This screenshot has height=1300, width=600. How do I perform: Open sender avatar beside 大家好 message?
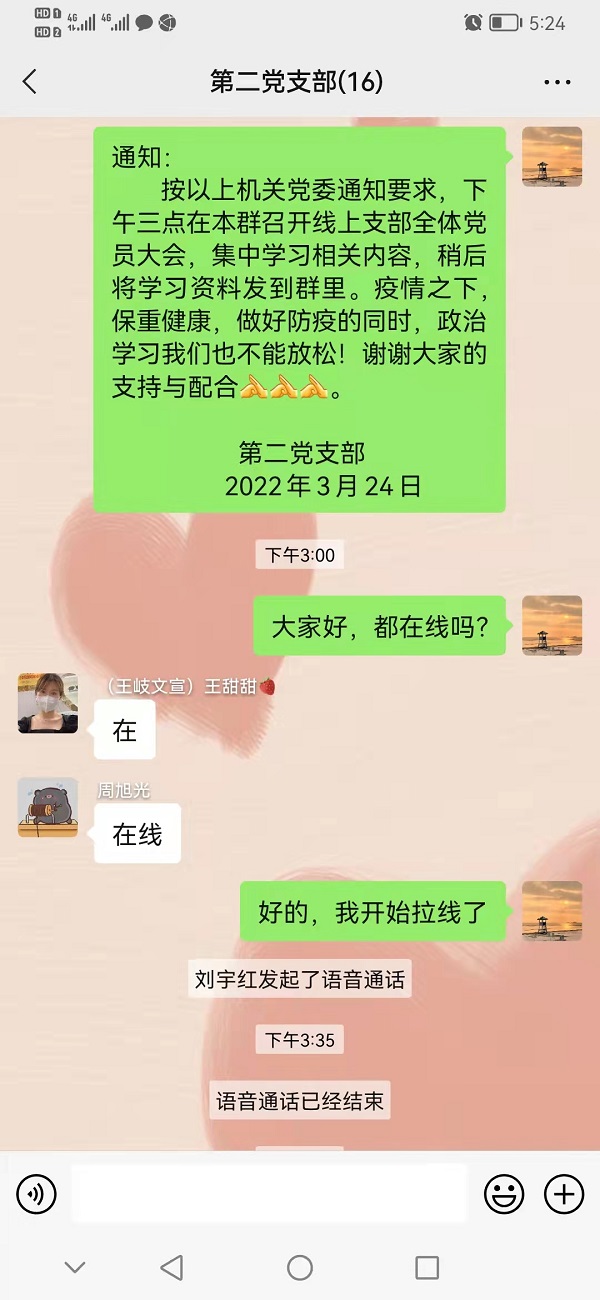click(552, 626)
